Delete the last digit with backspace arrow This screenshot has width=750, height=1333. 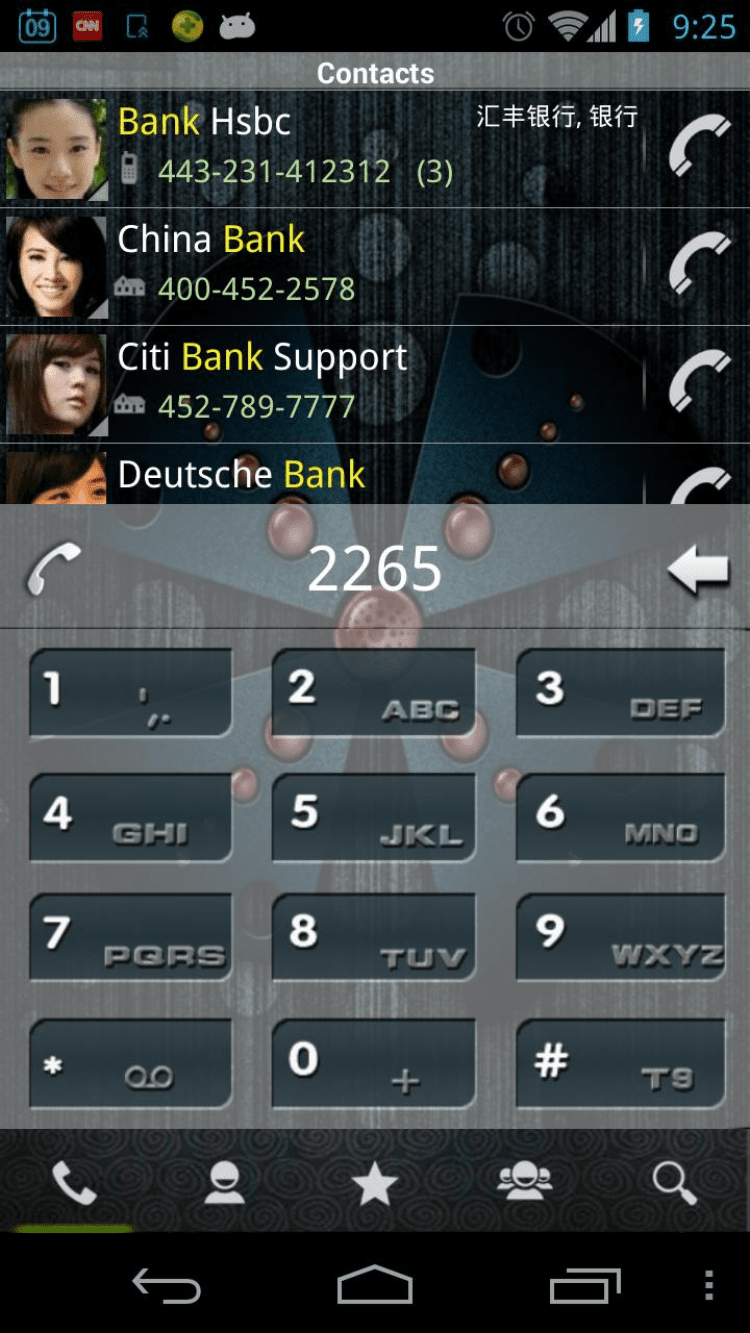(698, 570)
